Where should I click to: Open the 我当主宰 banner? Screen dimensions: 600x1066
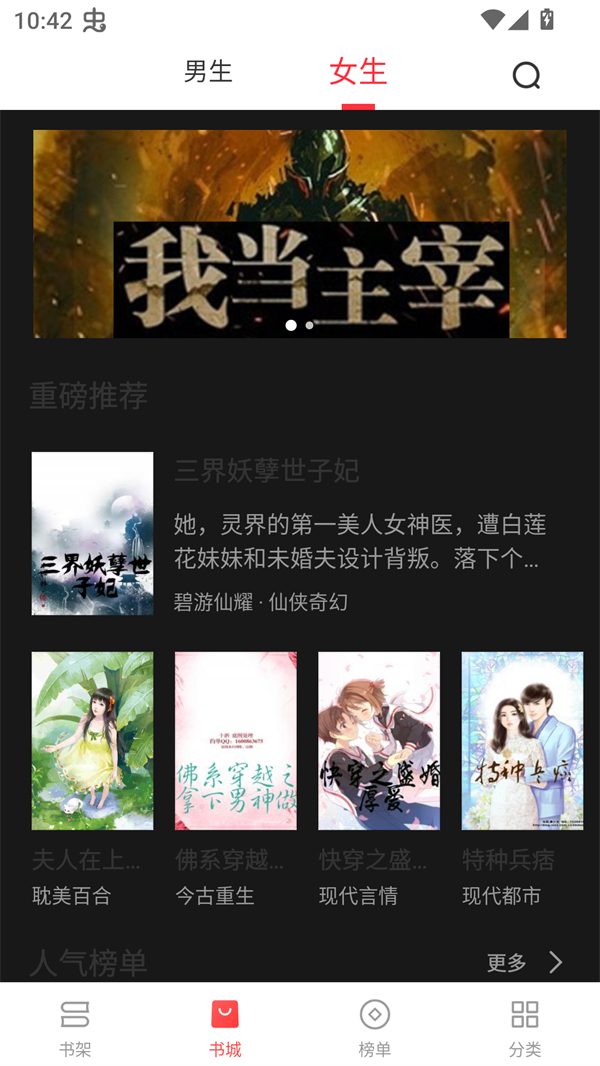(x=300, y=234)
